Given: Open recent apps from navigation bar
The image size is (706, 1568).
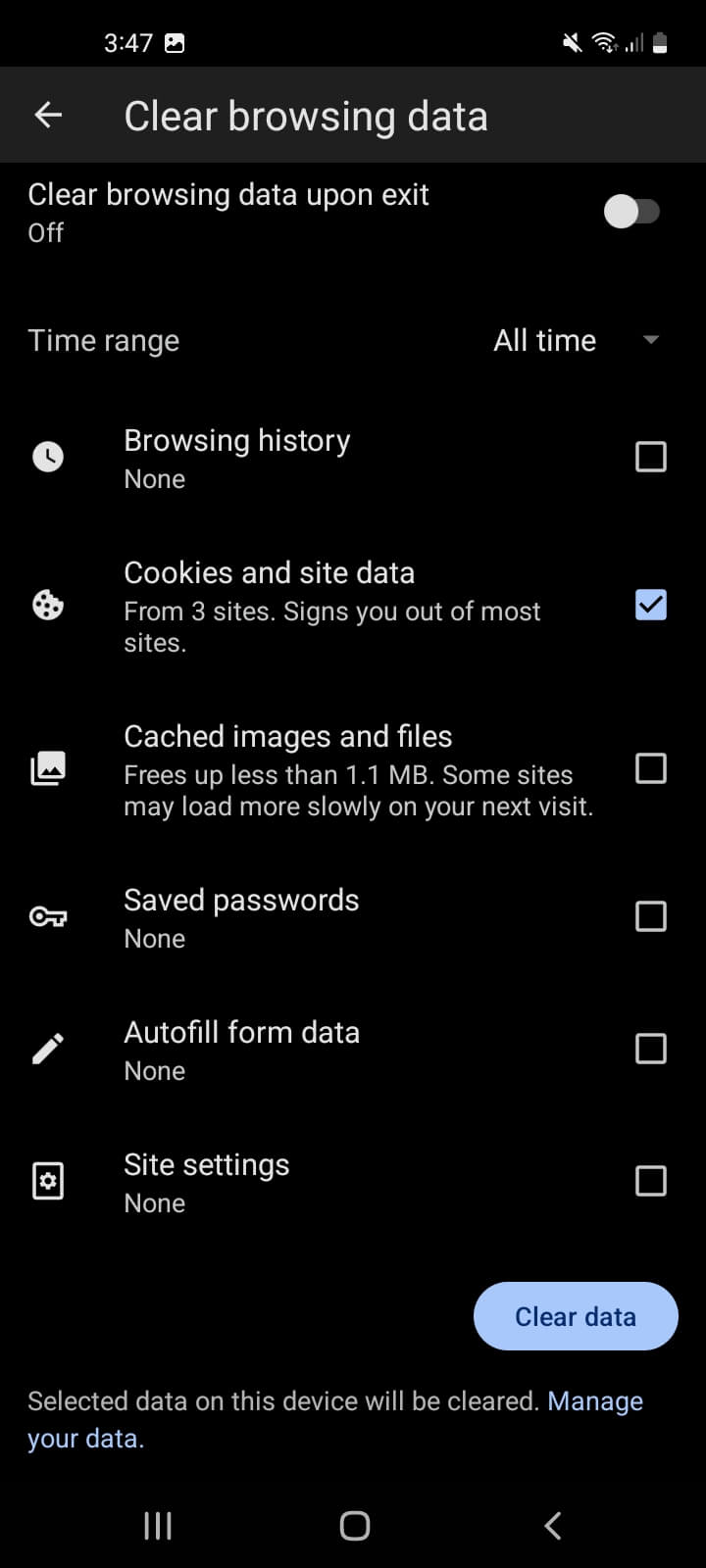Looking at the screenshot, I should click(158, 1525).
